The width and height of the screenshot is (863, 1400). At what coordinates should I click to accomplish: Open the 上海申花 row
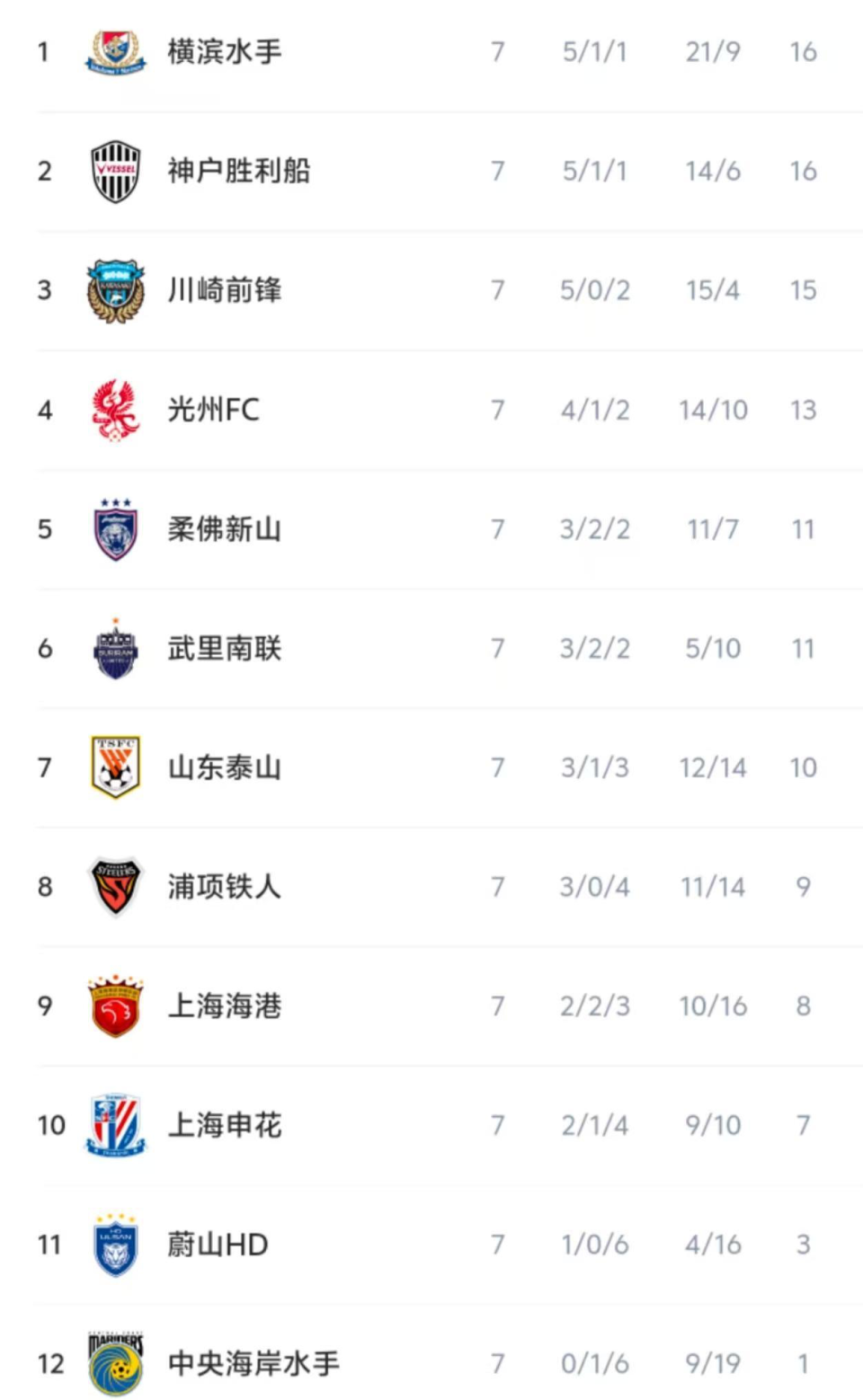(x=431, y=1125)
